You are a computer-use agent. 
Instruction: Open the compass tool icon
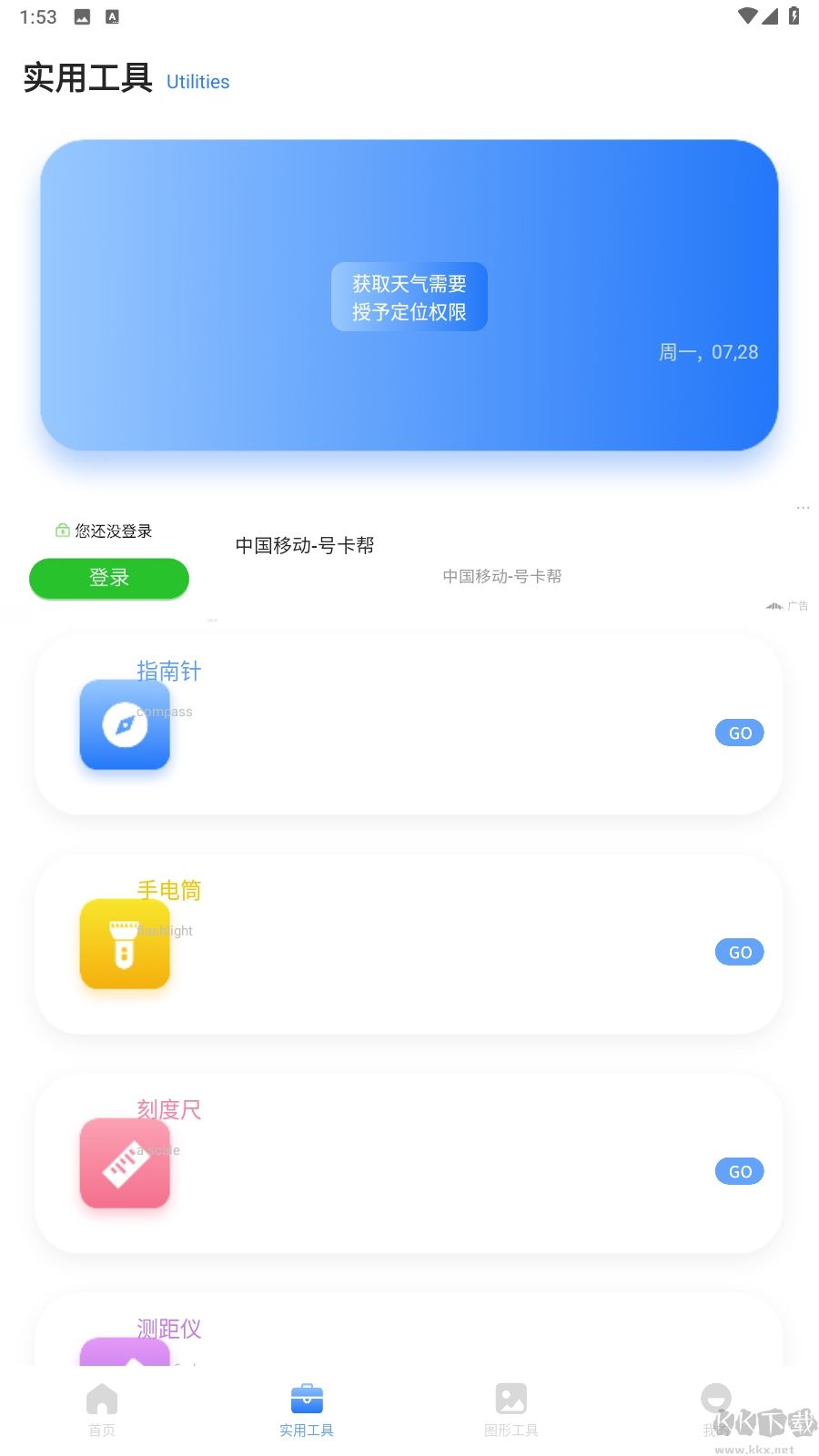tap(125, 725)
